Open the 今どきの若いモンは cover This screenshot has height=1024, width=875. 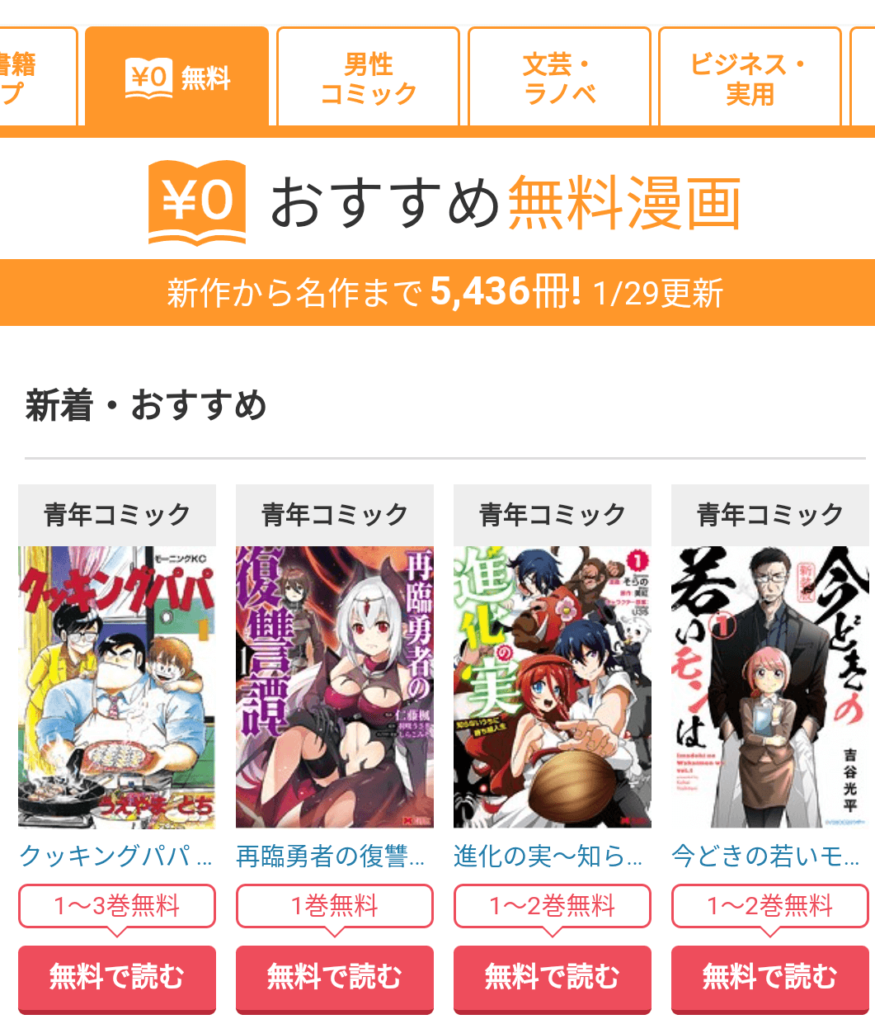pos(769,686)
